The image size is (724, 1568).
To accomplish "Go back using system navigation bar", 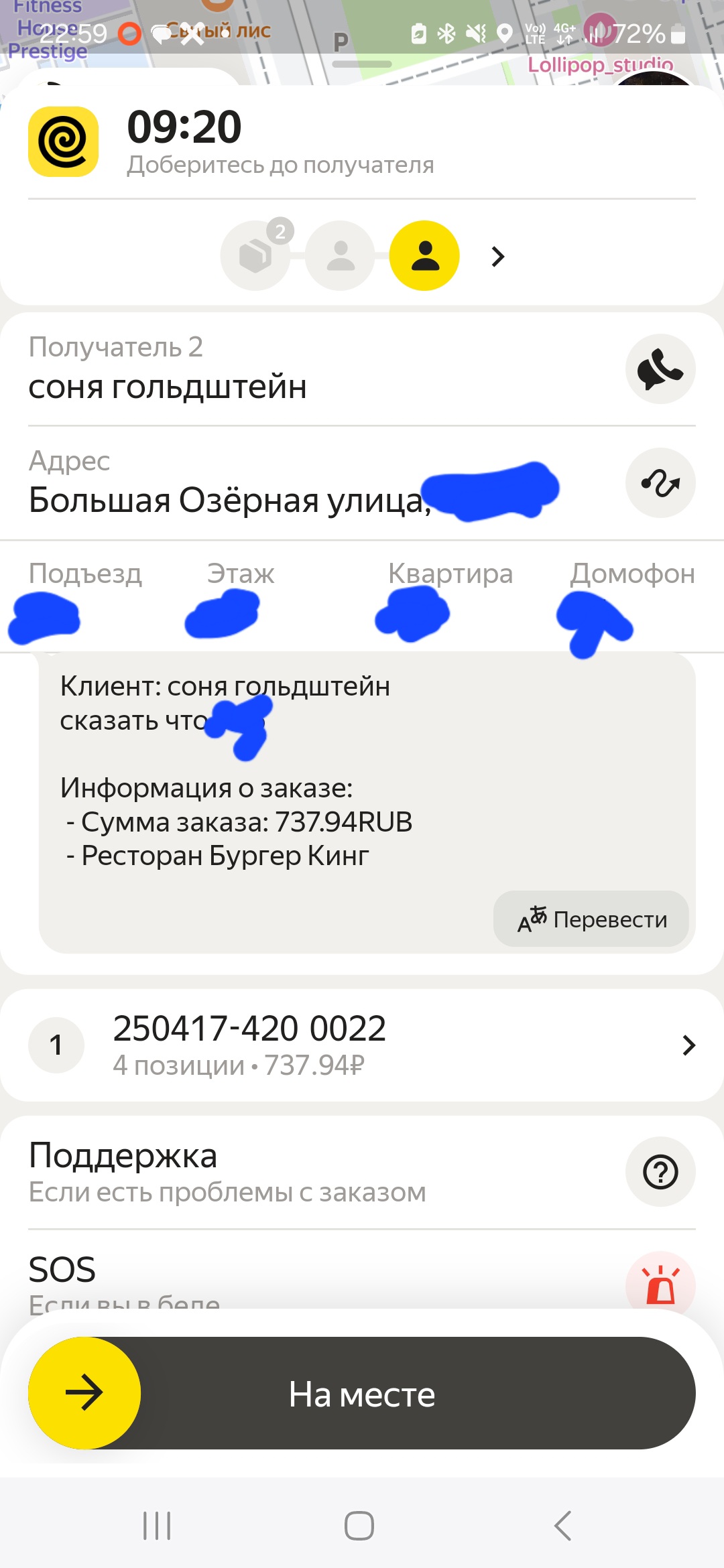I will point(563,1526).
